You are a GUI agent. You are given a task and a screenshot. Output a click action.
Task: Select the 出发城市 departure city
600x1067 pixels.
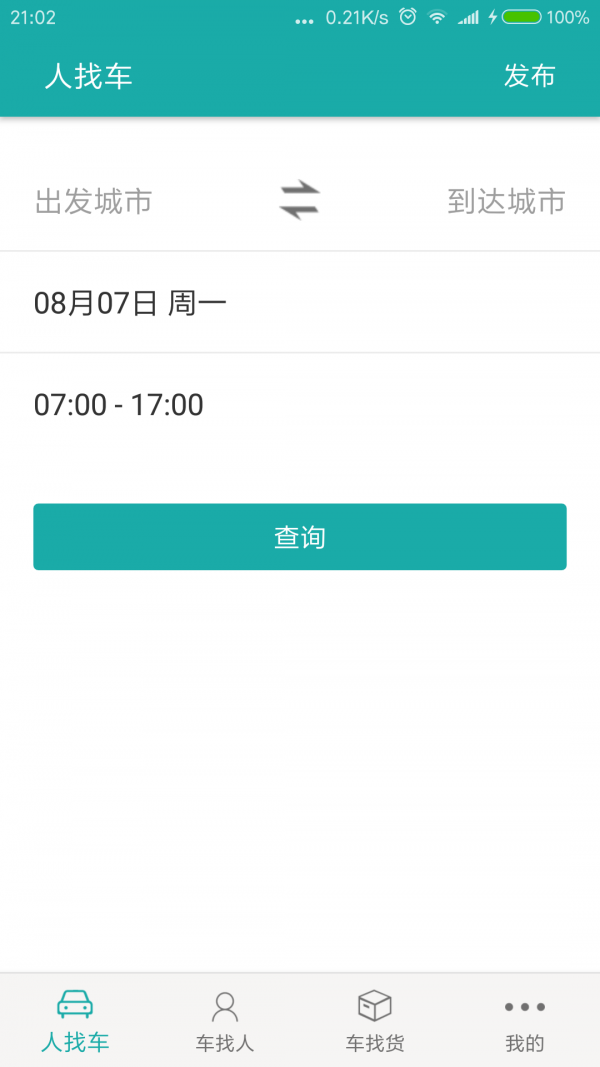click(94, 201)
